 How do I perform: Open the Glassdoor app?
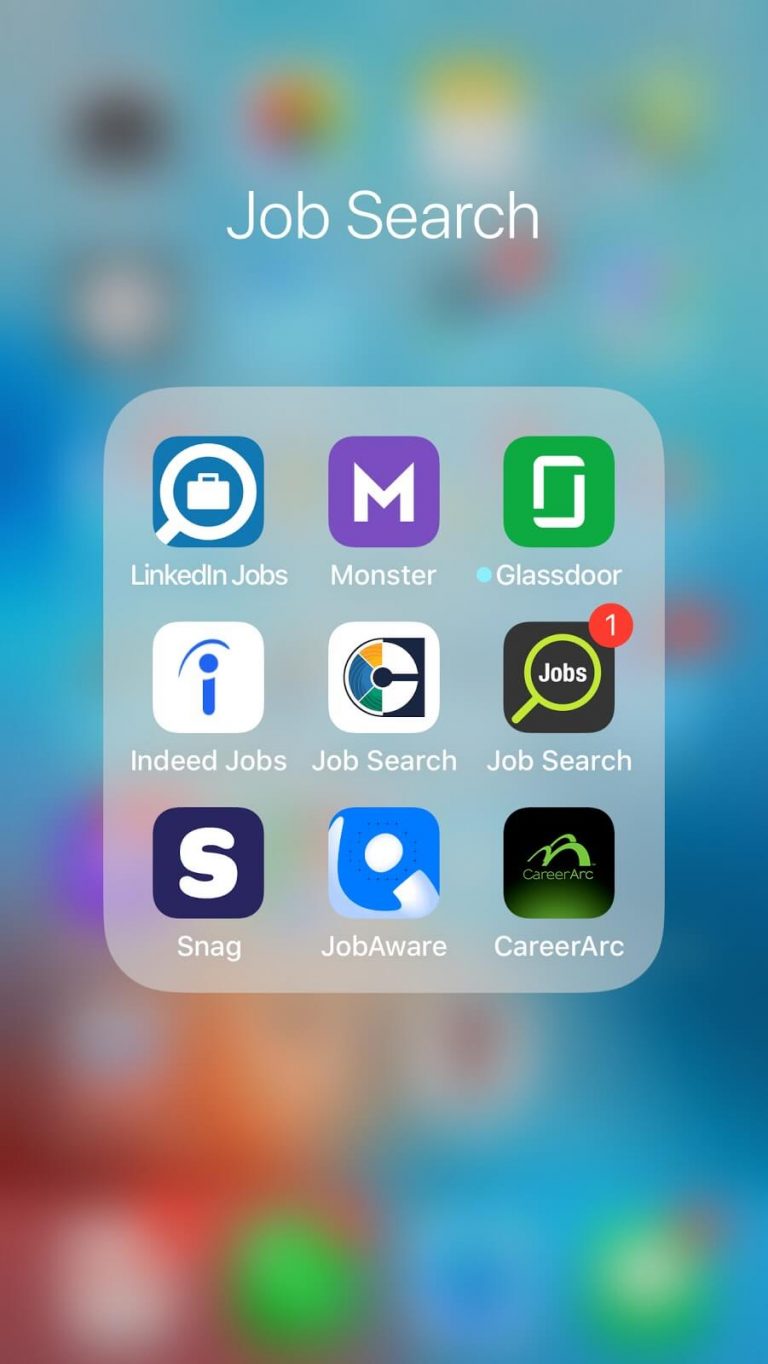click(x=559, y=491)
